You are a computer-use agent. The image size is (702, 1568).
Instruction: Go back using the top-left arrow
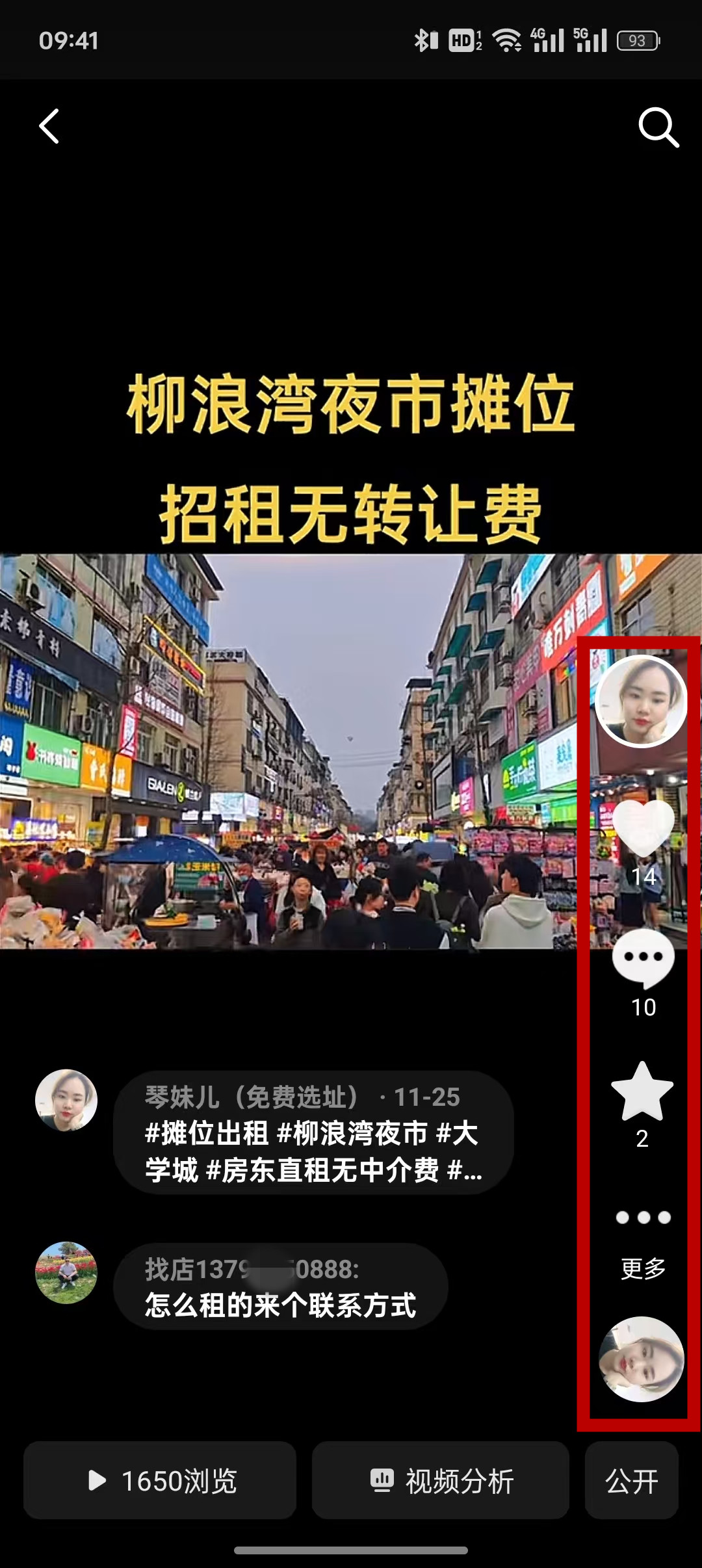(49, 126)
